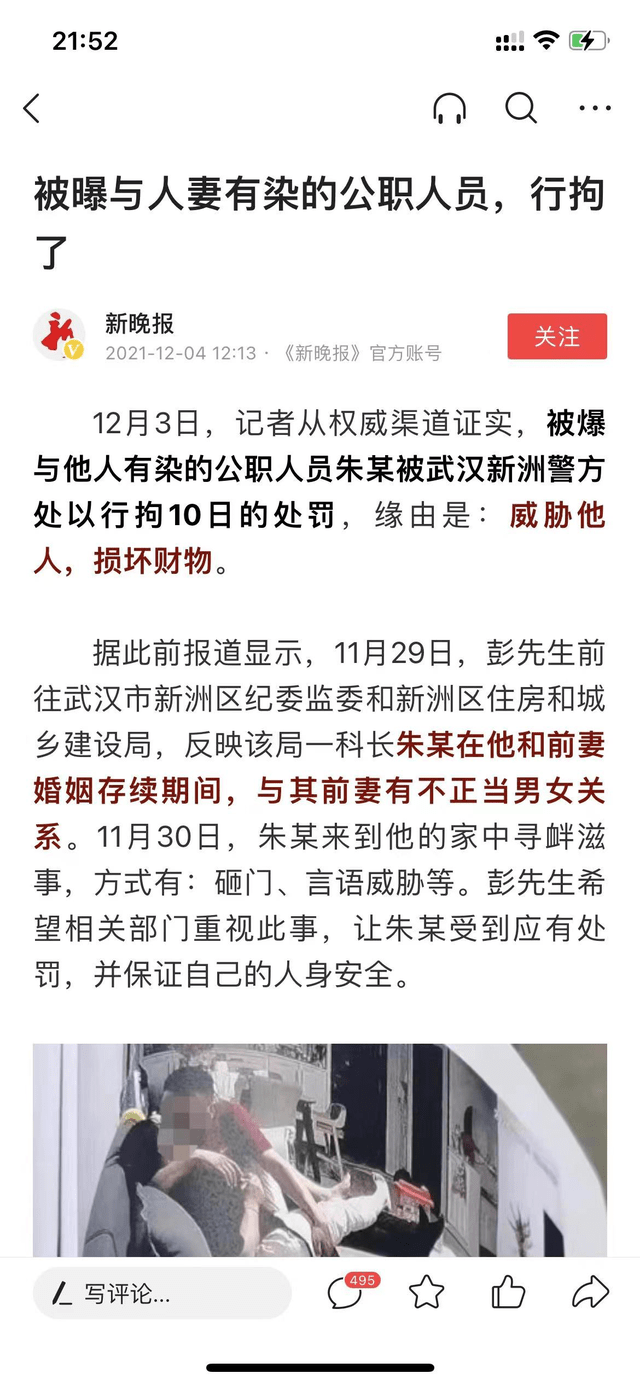Share this article

pos(590,1293)
